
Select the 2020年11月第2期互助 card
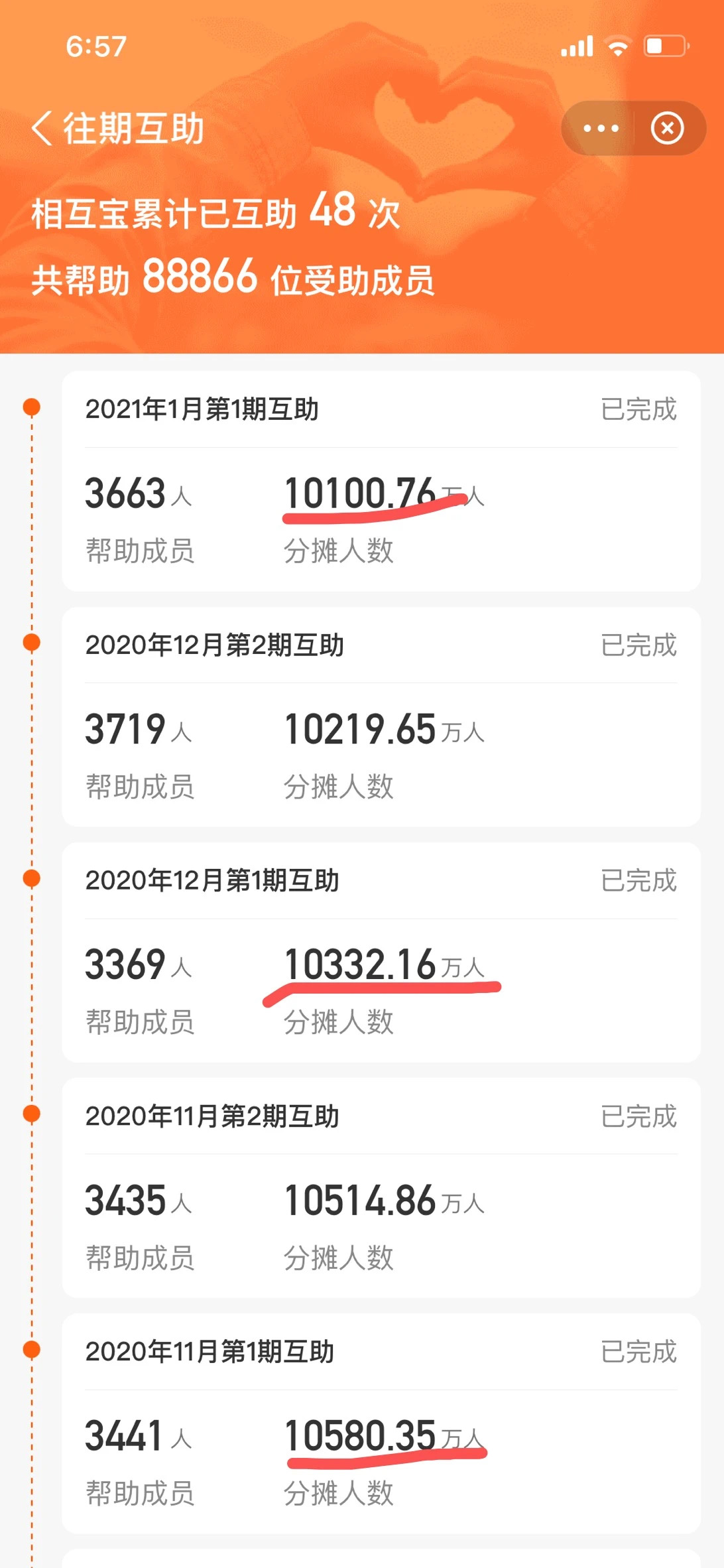click(x=381, y=1188)
